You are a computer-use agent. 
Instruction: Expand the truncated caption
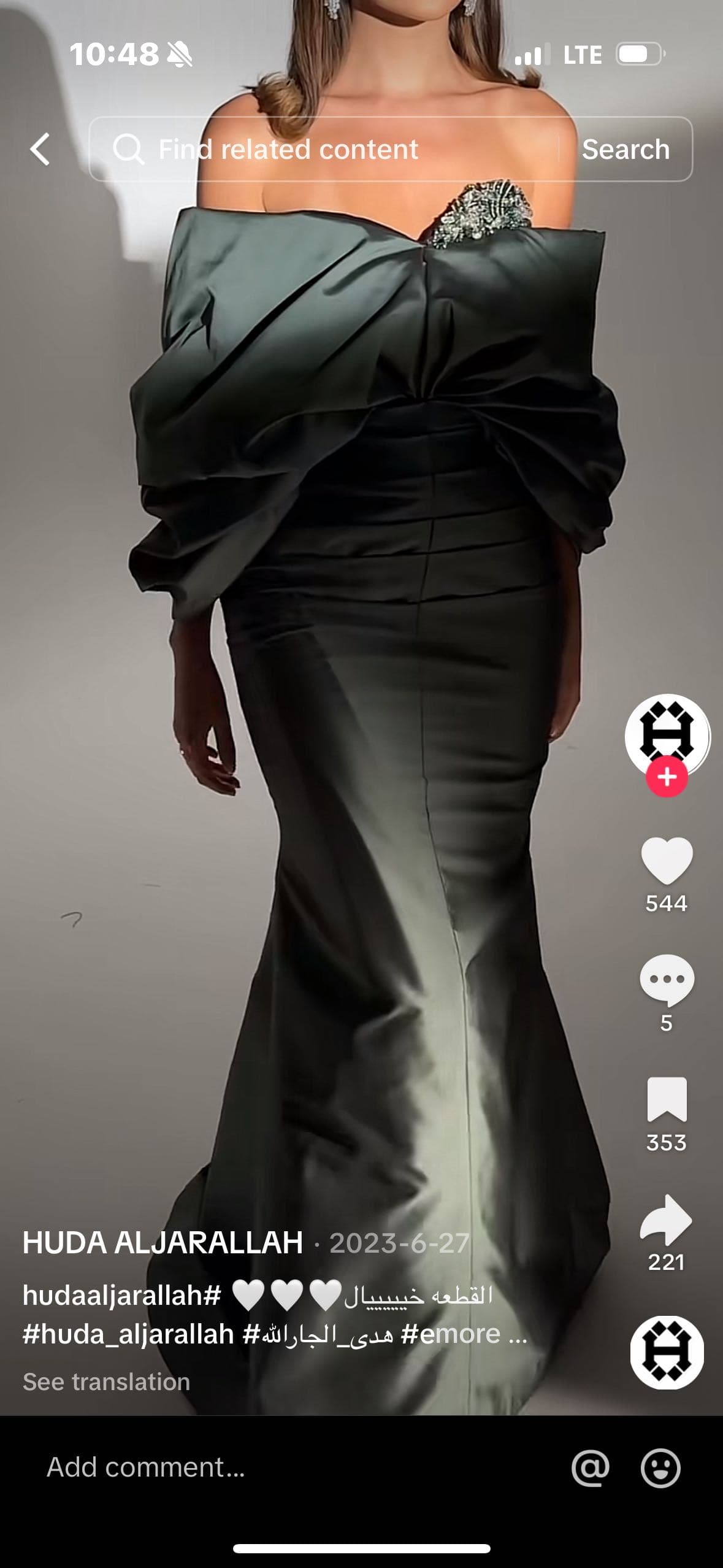518,1334
